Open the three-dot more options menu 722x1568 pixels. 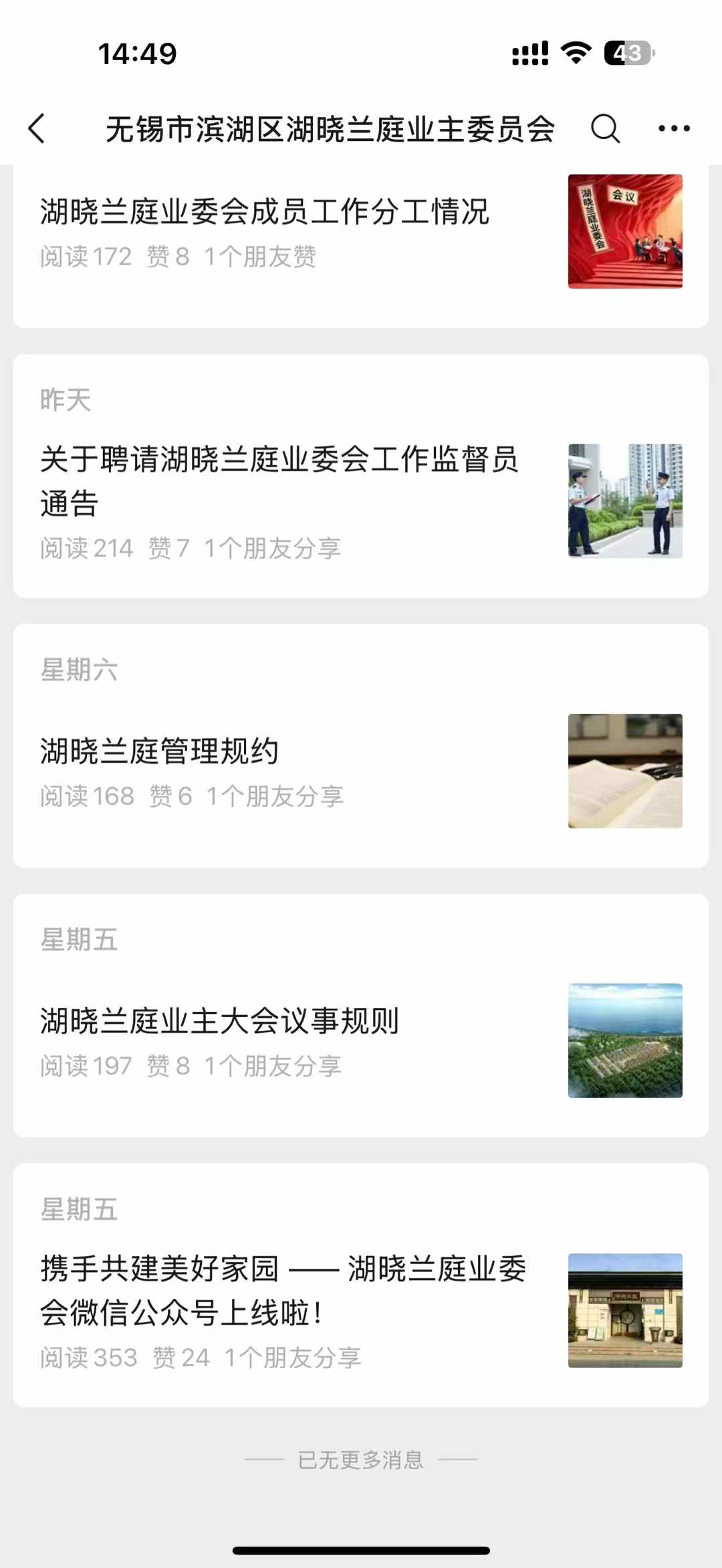pyautogui.click(x=673, y=128)
